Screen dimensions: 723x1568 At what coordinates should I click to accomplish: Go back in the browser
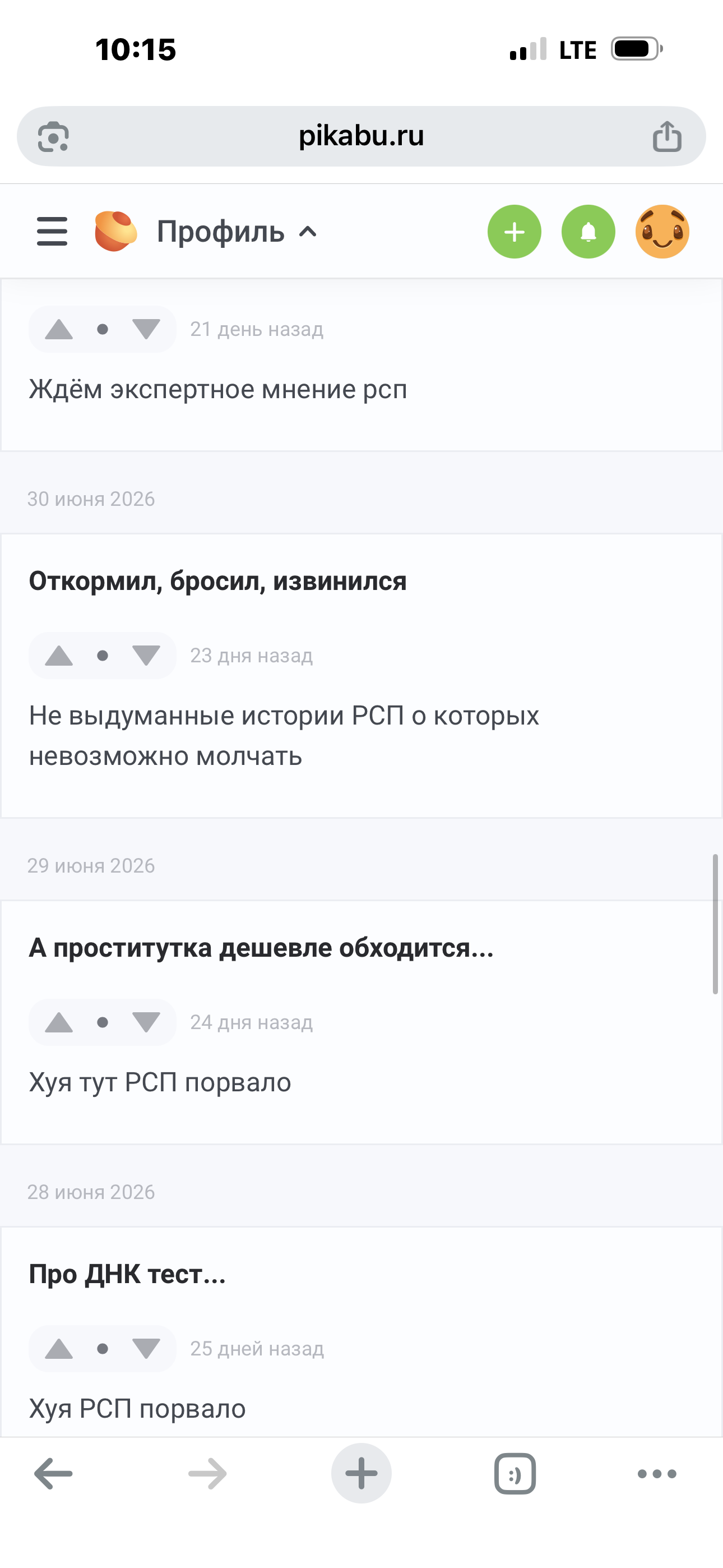click(x=54, y=1474)
